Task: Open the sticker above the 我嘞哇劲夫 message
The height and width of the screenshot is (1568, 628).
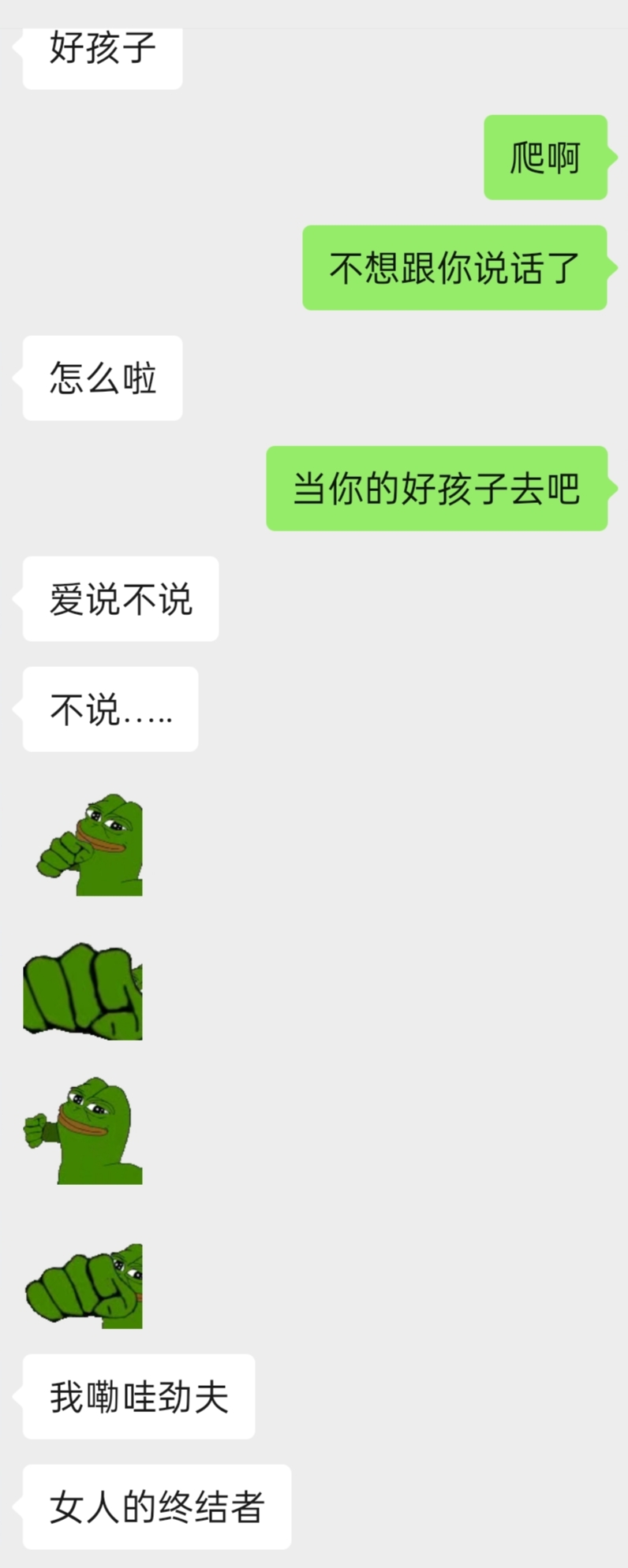Action: click(84, 1286)
